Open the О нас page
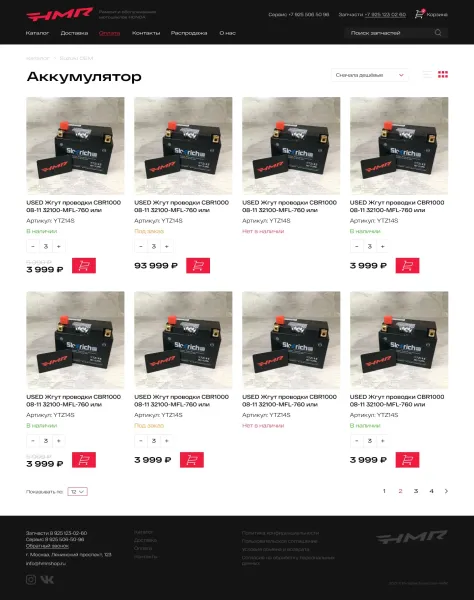Image resolution: width=474 pixels, height=600 pixels. tap(227, 33)
